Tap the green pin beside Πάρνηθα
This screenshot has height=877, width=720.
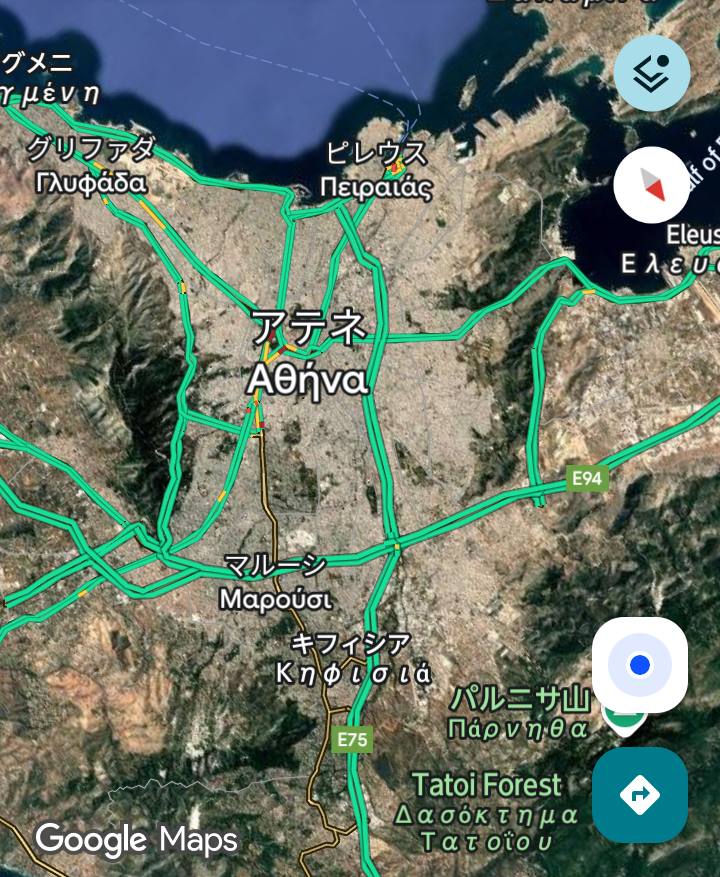625,724
